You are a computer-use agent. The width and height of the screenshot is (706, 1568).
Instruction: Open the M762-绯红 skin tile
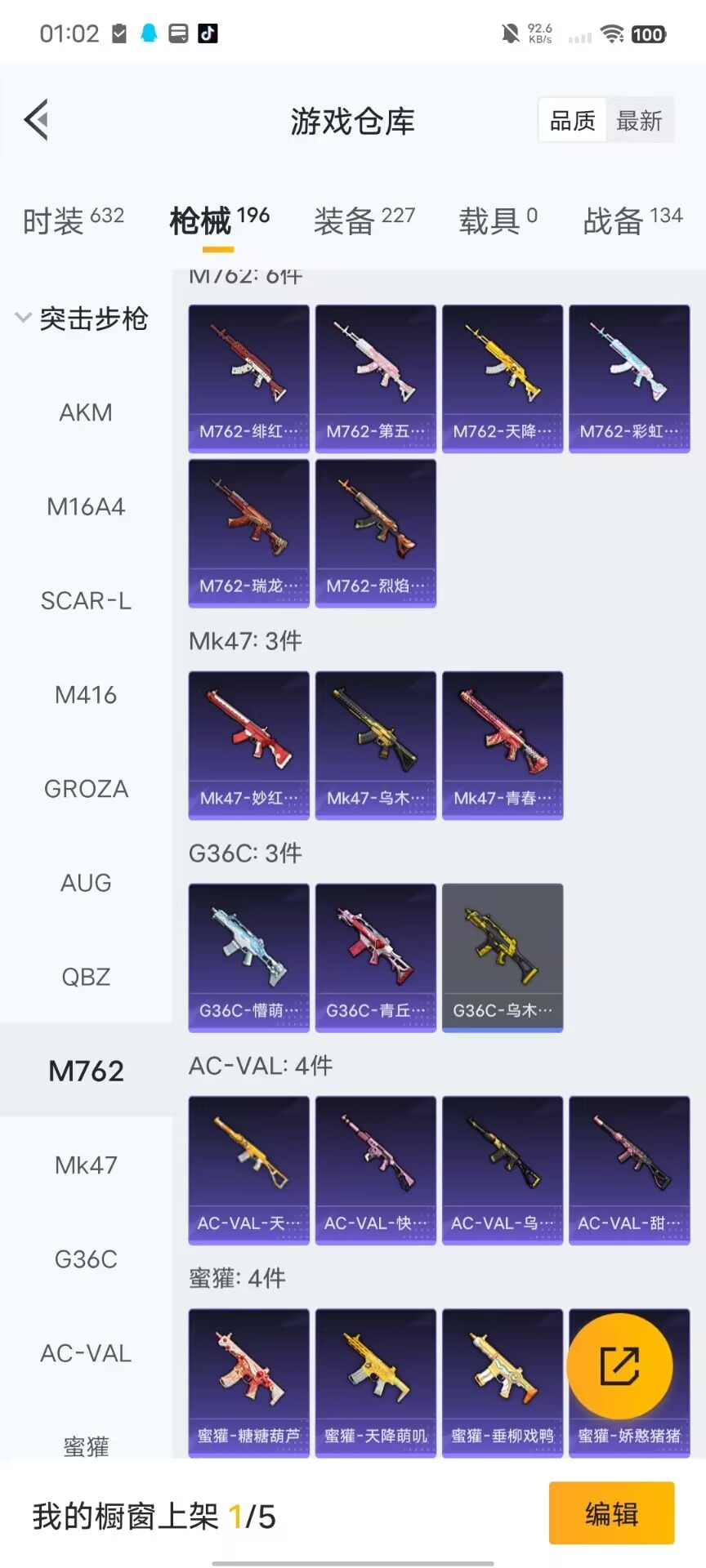pos(248,378)
